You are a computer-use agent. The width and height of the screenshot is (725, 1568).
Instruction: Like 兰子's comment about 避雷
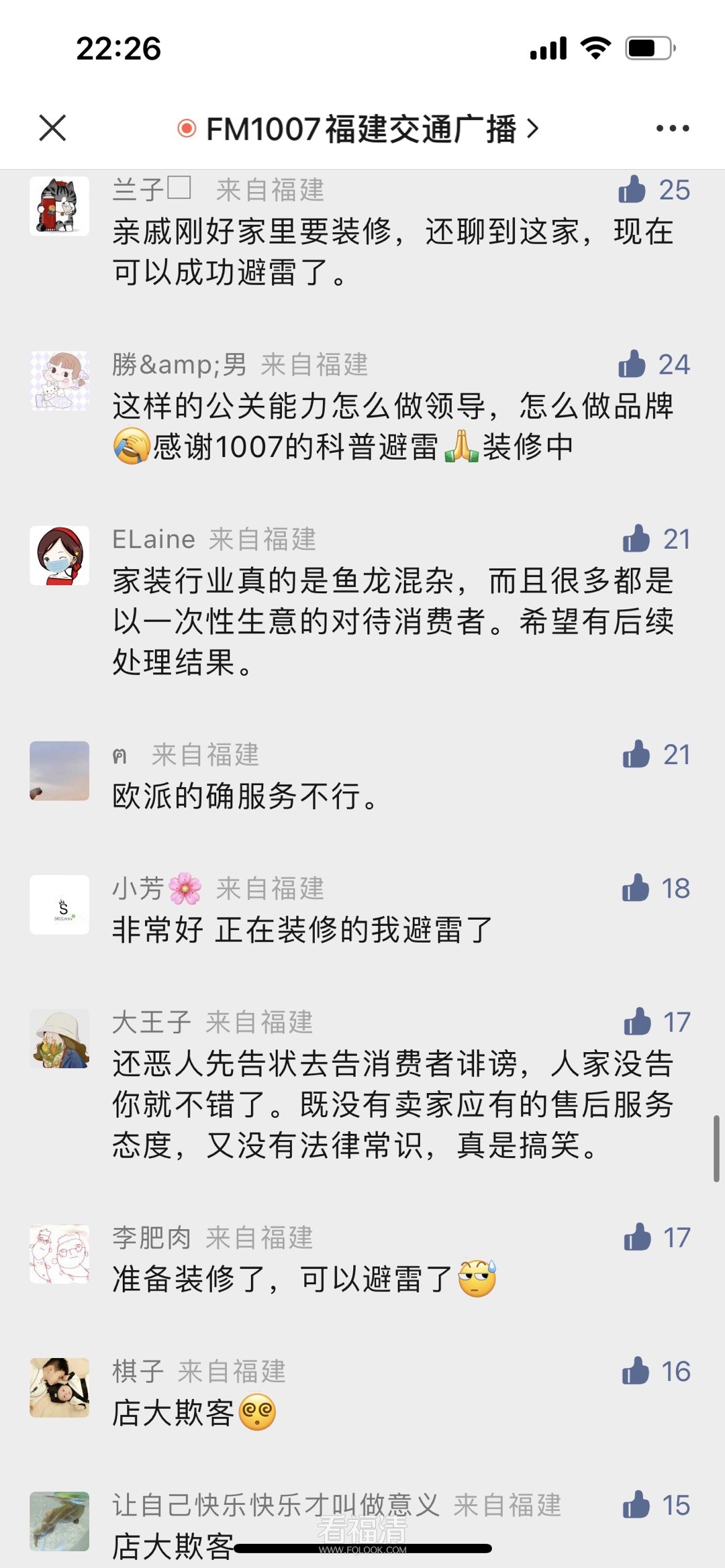(632, 190)
